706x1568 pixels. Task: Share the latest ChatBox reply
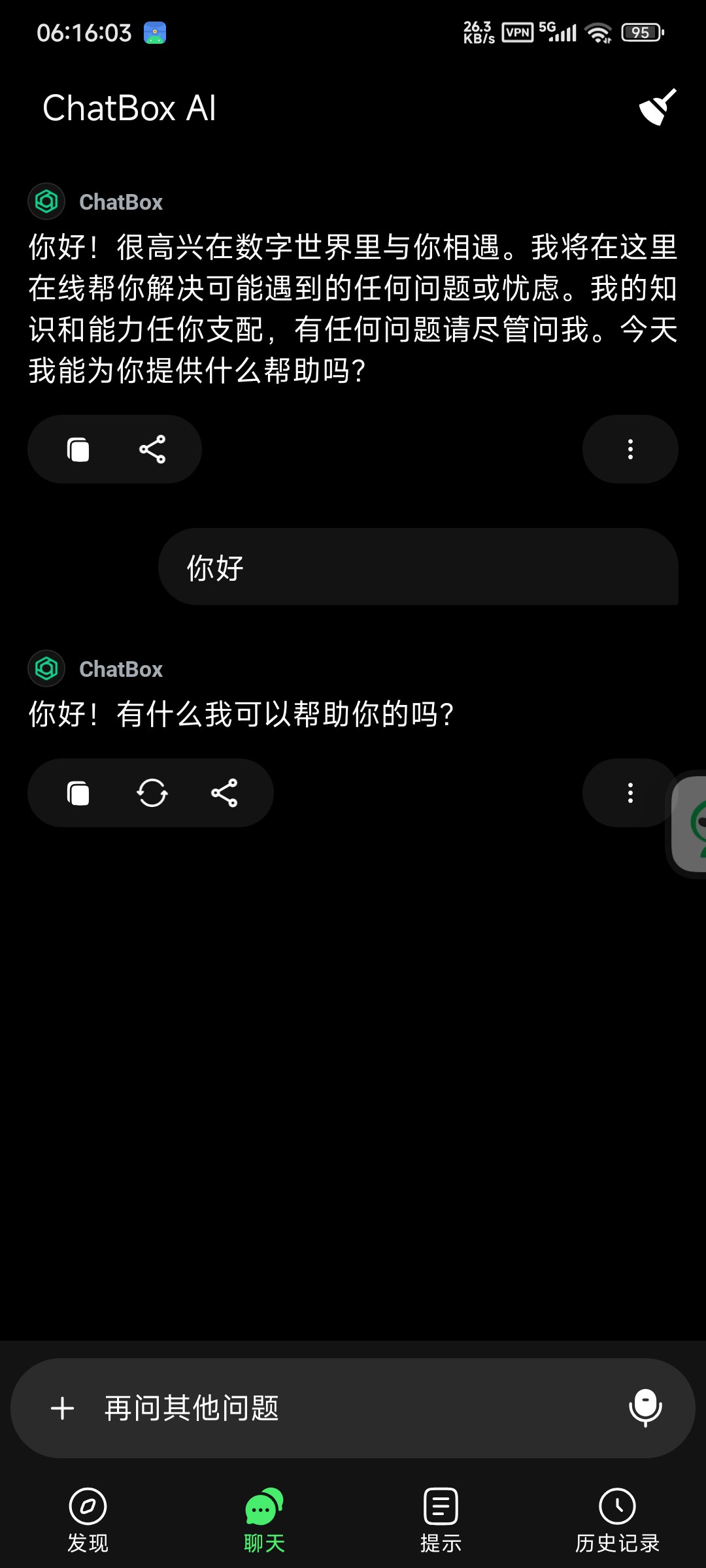(224, 793)
